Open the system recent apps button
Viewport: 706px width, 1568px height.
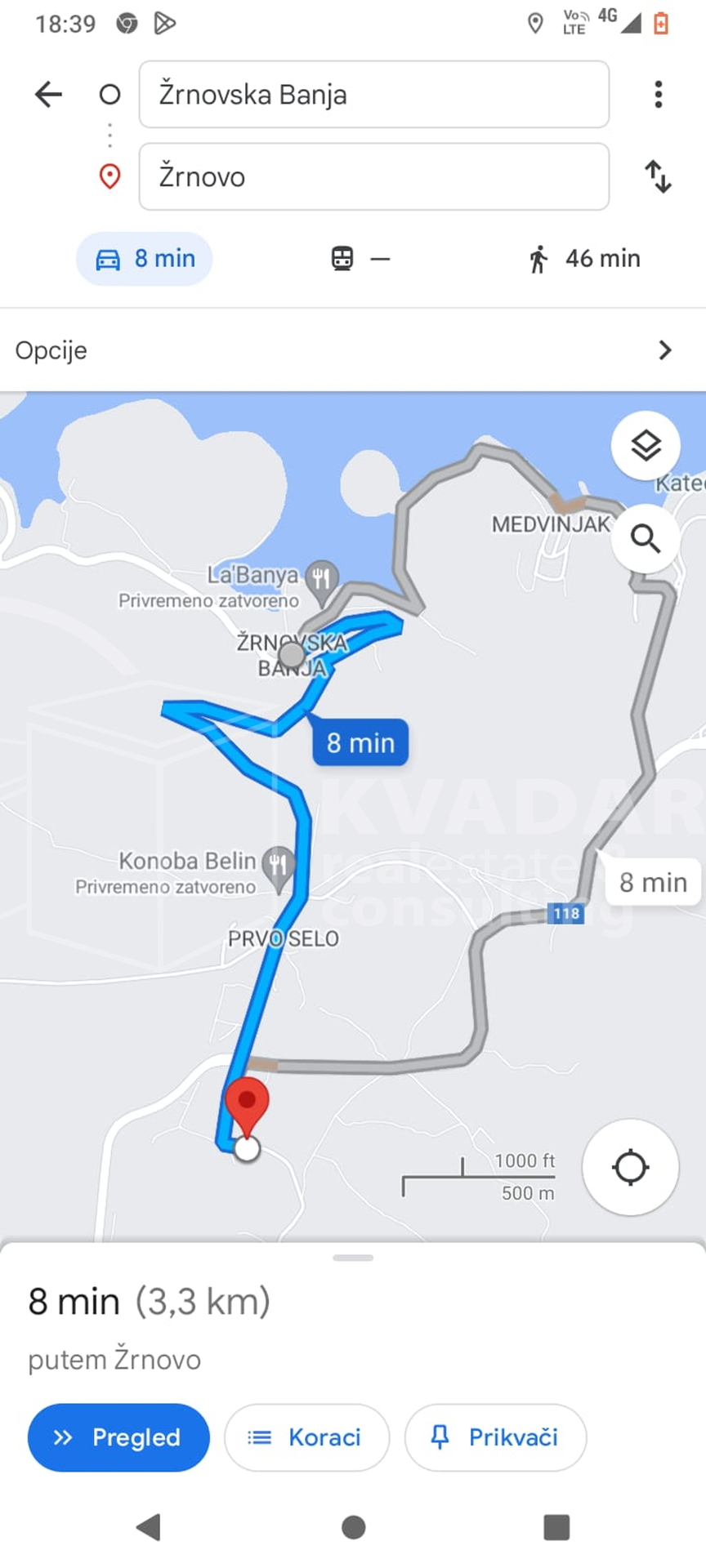pyautogui.click(x=556, y=1527)
